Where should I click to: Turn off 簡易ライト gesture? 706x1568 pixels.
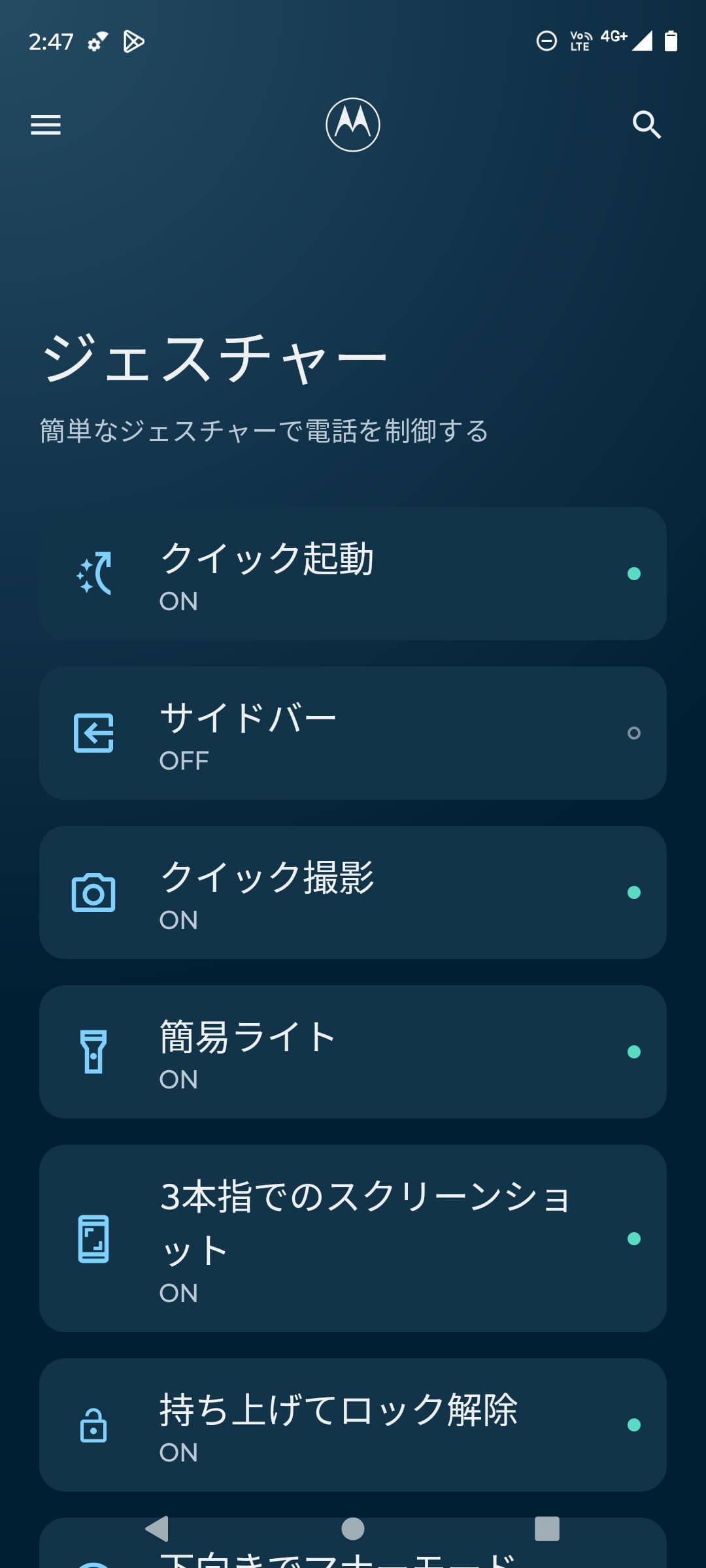point(633,1052)
